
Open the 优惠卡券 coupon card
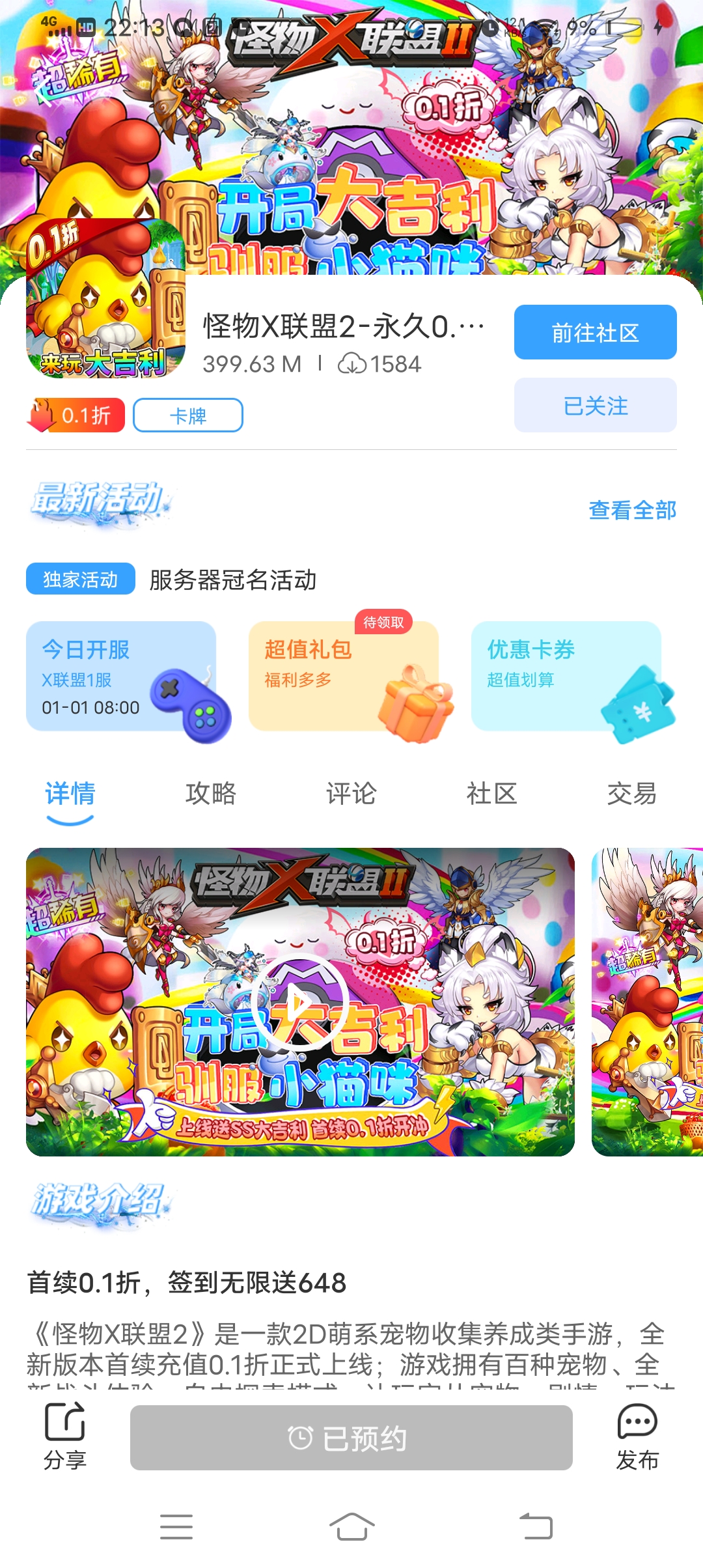click(566, 676)
